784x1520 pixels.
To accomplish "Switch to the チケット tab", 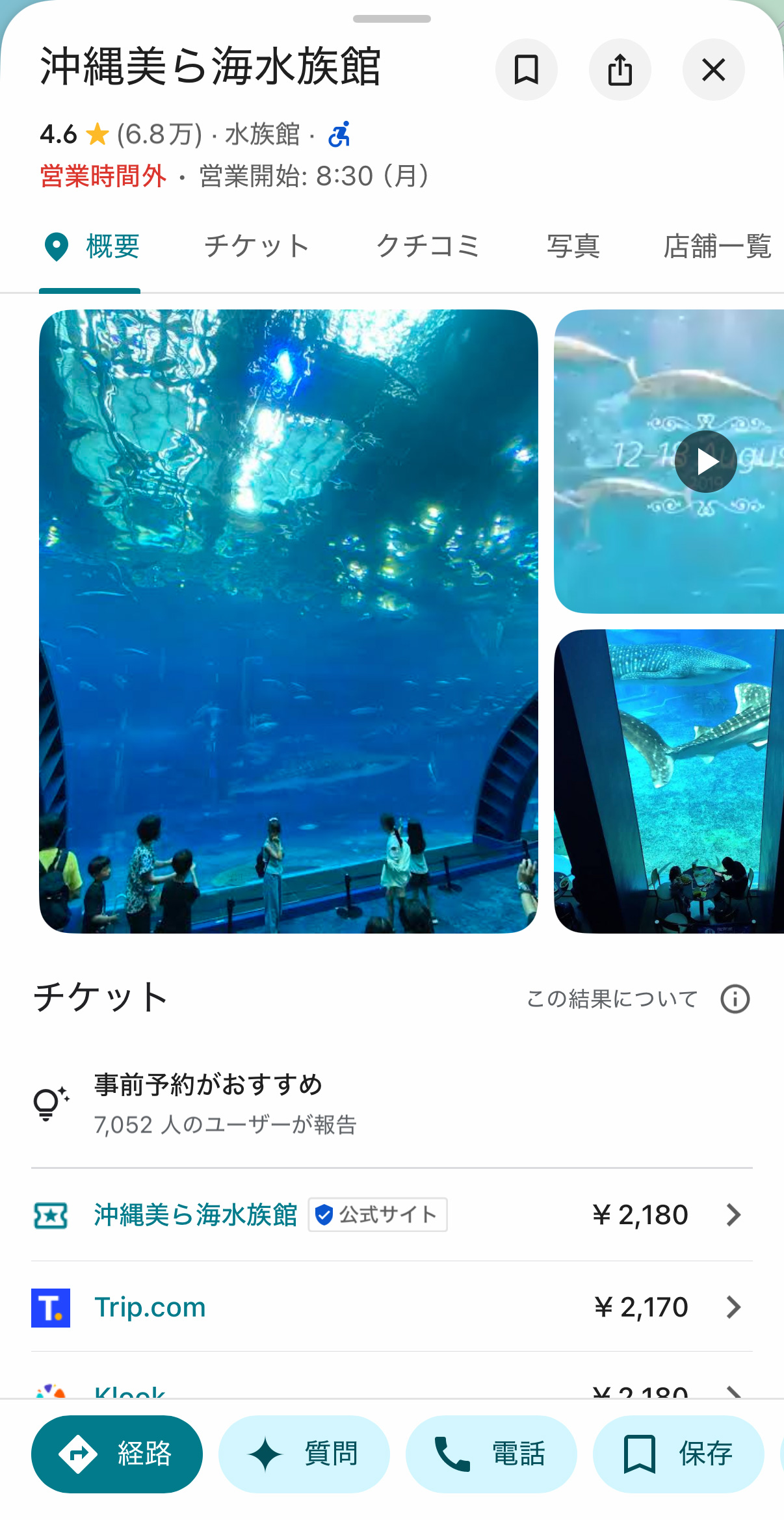I will [257, 247].
